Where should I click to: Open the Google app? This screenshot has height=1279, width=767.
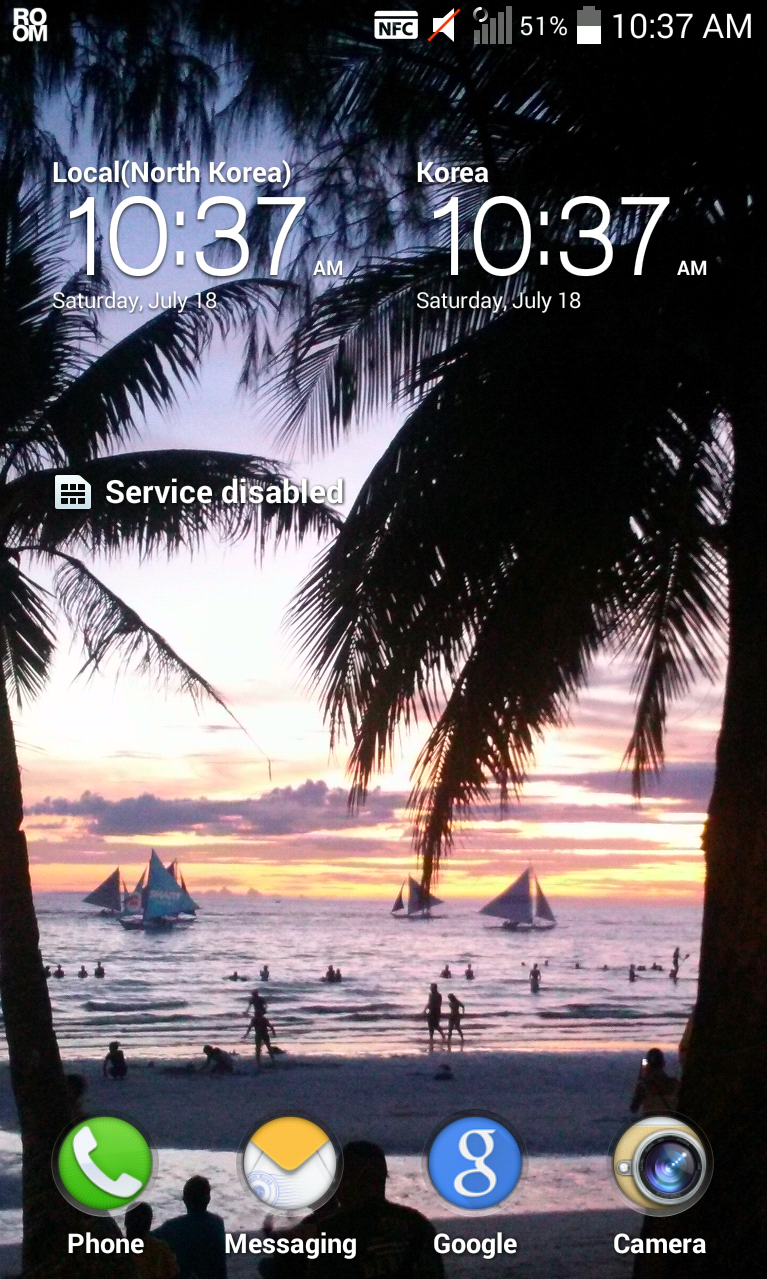click(475, 1166)
